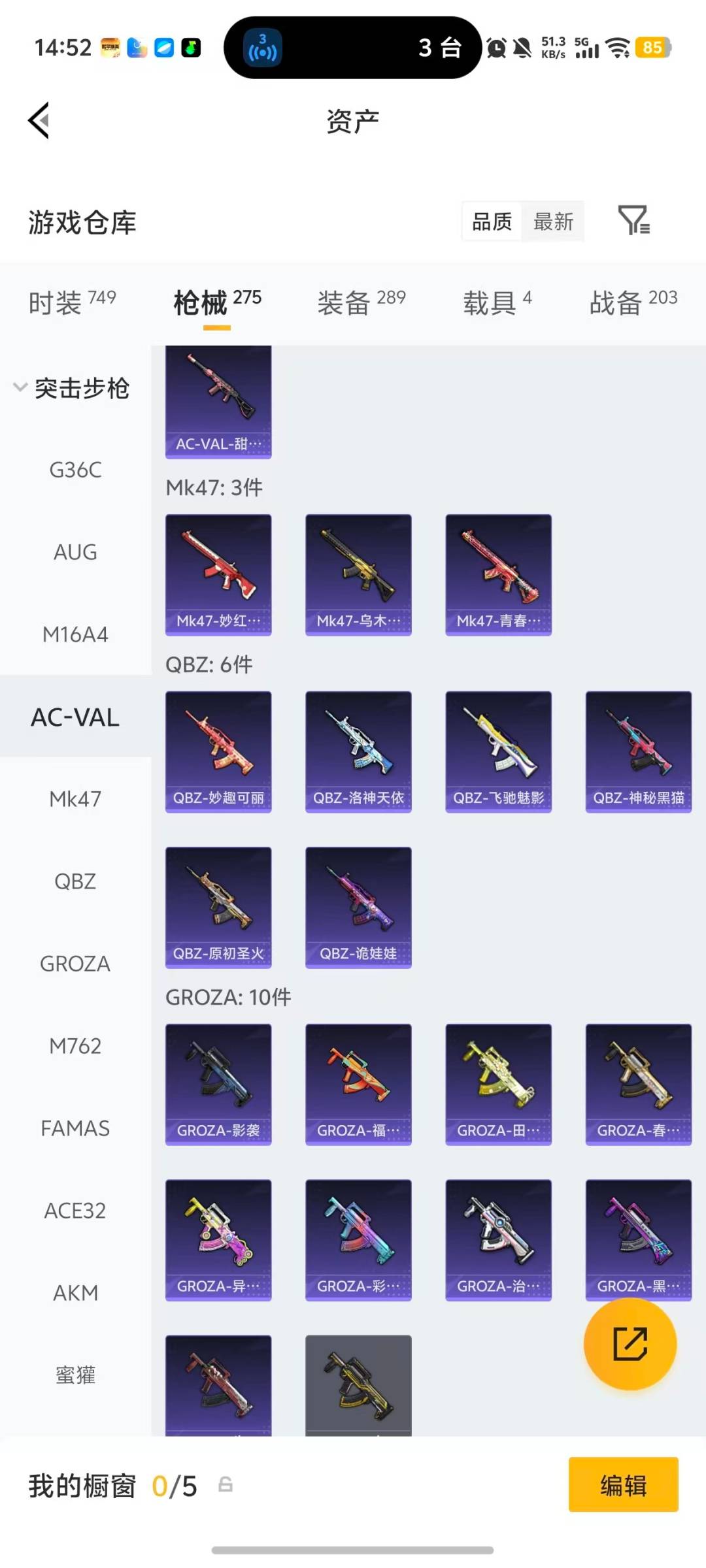The image size is (706, 1568).
Task: Switch to the 时装 tab
Action: (x=72, y=302)
